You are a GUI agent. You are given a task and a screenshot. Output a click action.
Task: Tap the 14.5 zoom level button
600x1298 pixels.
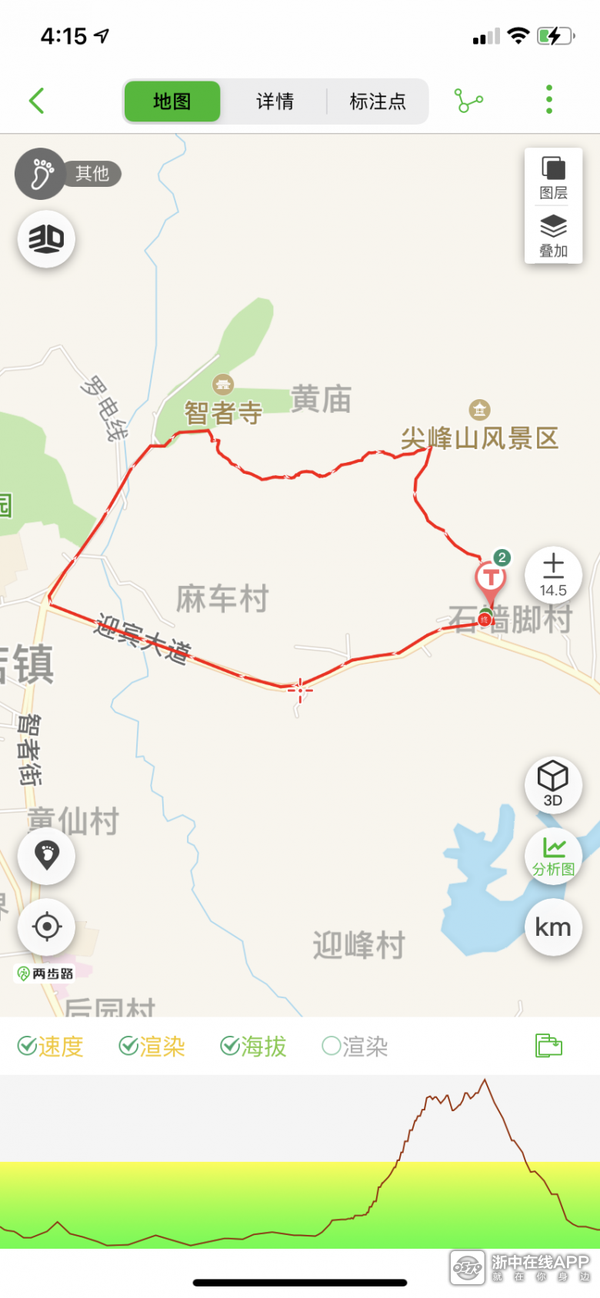[553, 575]
